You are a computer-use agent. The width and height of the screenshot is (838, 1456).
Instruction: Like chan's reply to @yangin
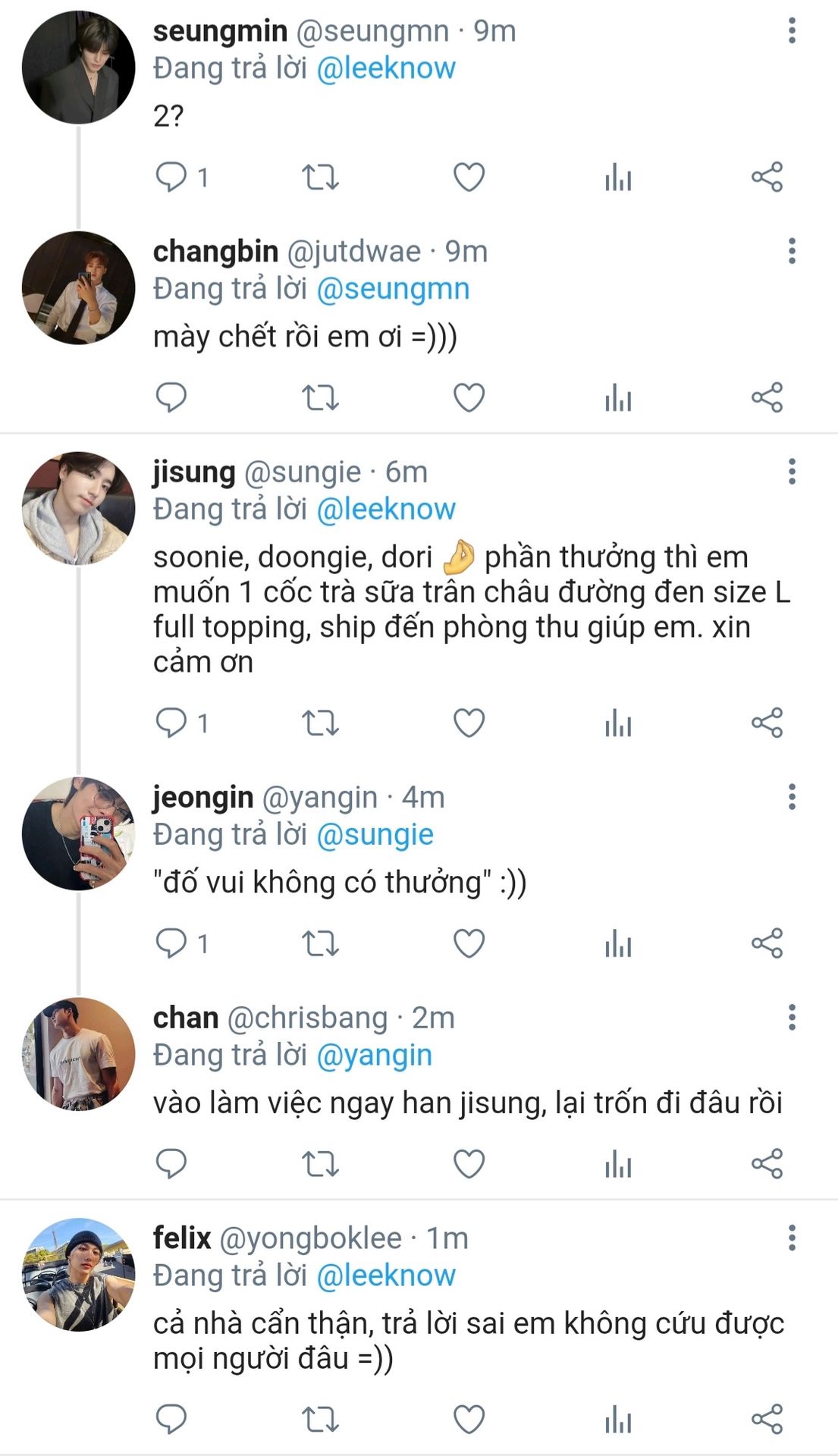(x=469, y=1163)
